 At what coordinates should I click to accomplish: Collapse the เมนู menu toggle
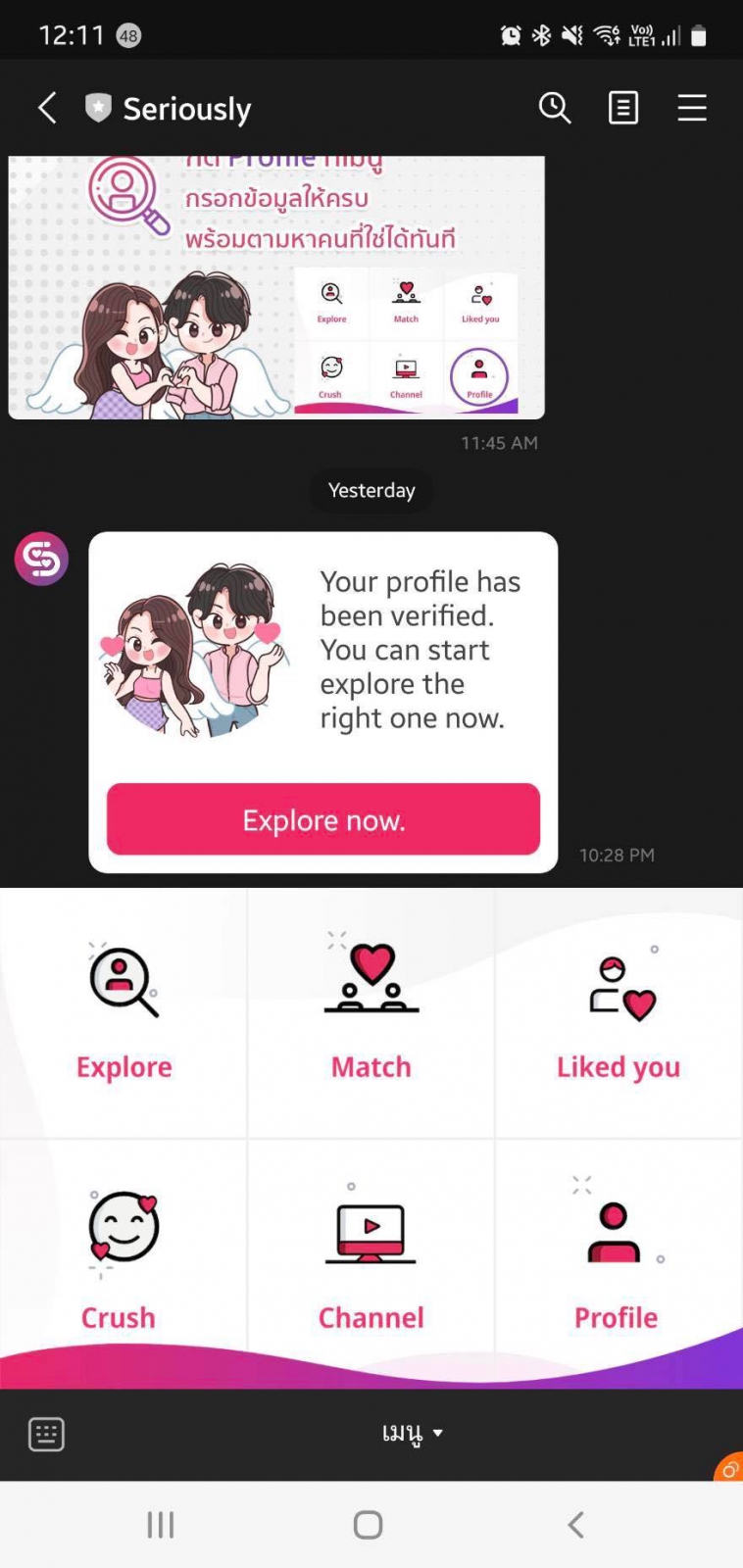[x=412, y=1434]
